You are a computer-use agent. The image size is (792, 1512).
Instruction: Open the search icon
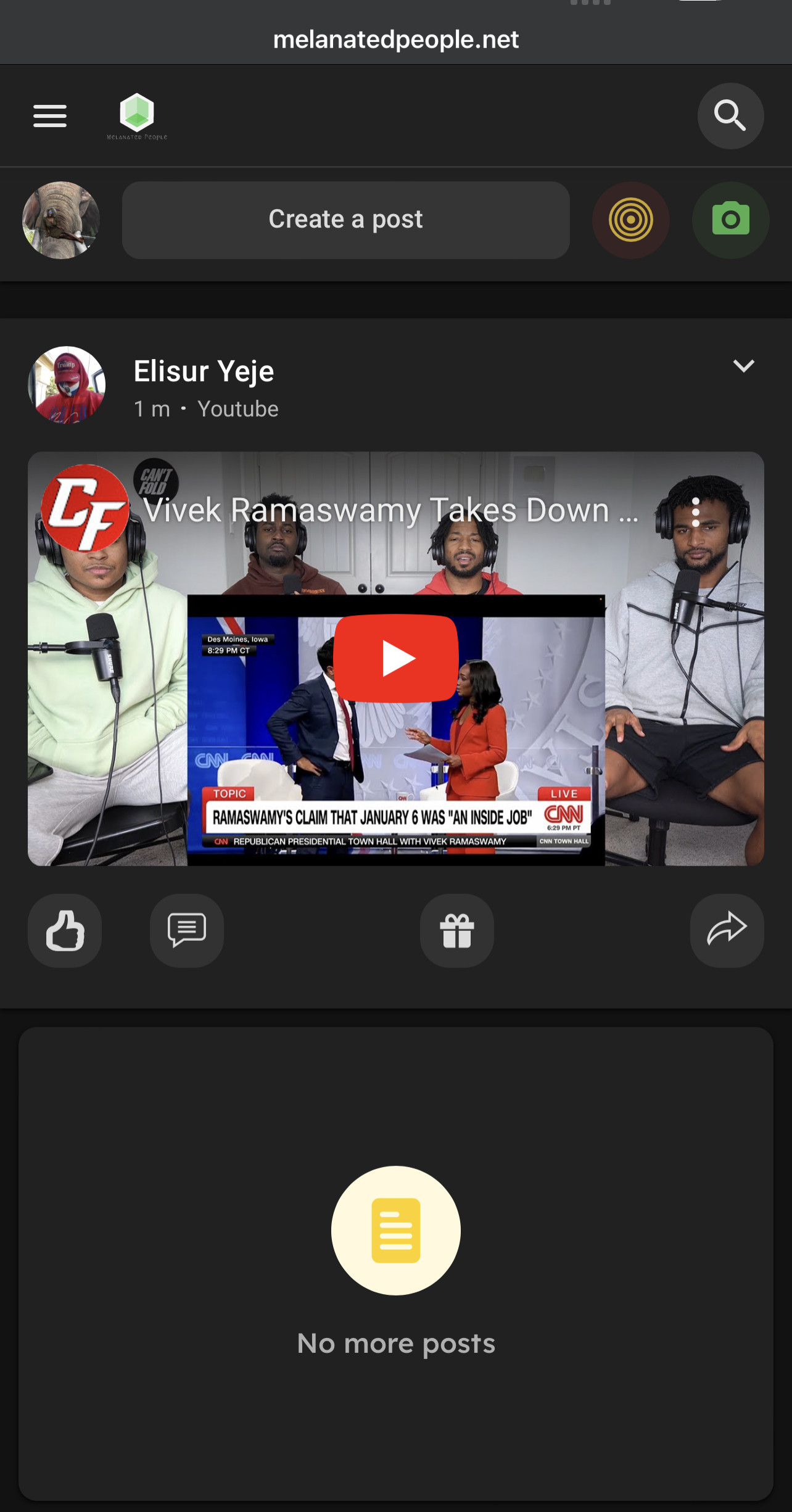point(730,116)
